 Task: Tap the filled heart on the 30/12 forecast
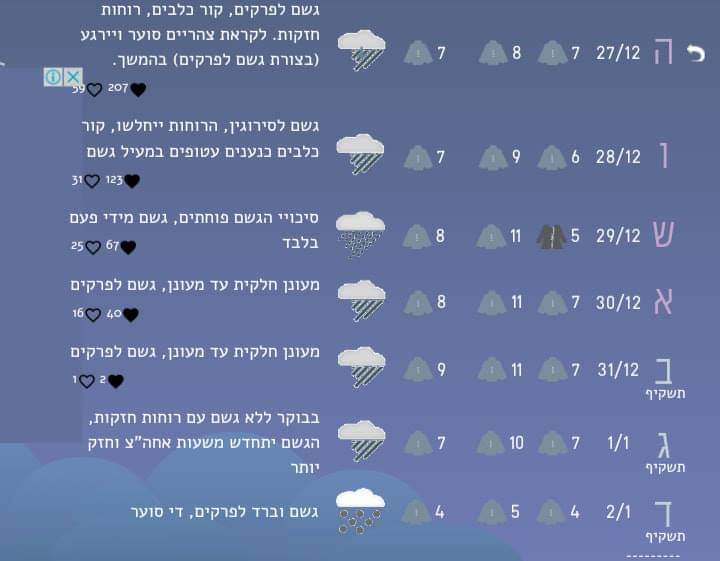tap(130, 315)
